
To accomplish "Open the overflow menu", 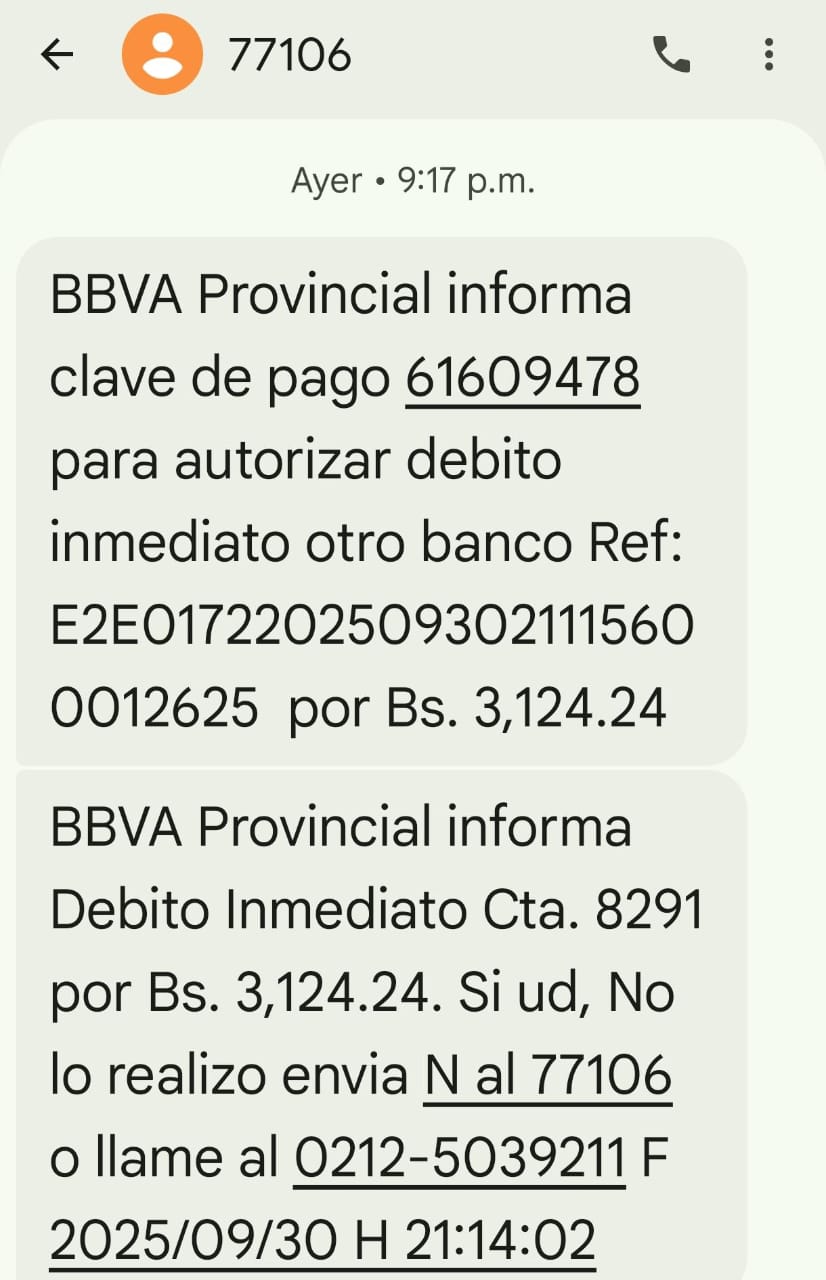I will [768, 55].
